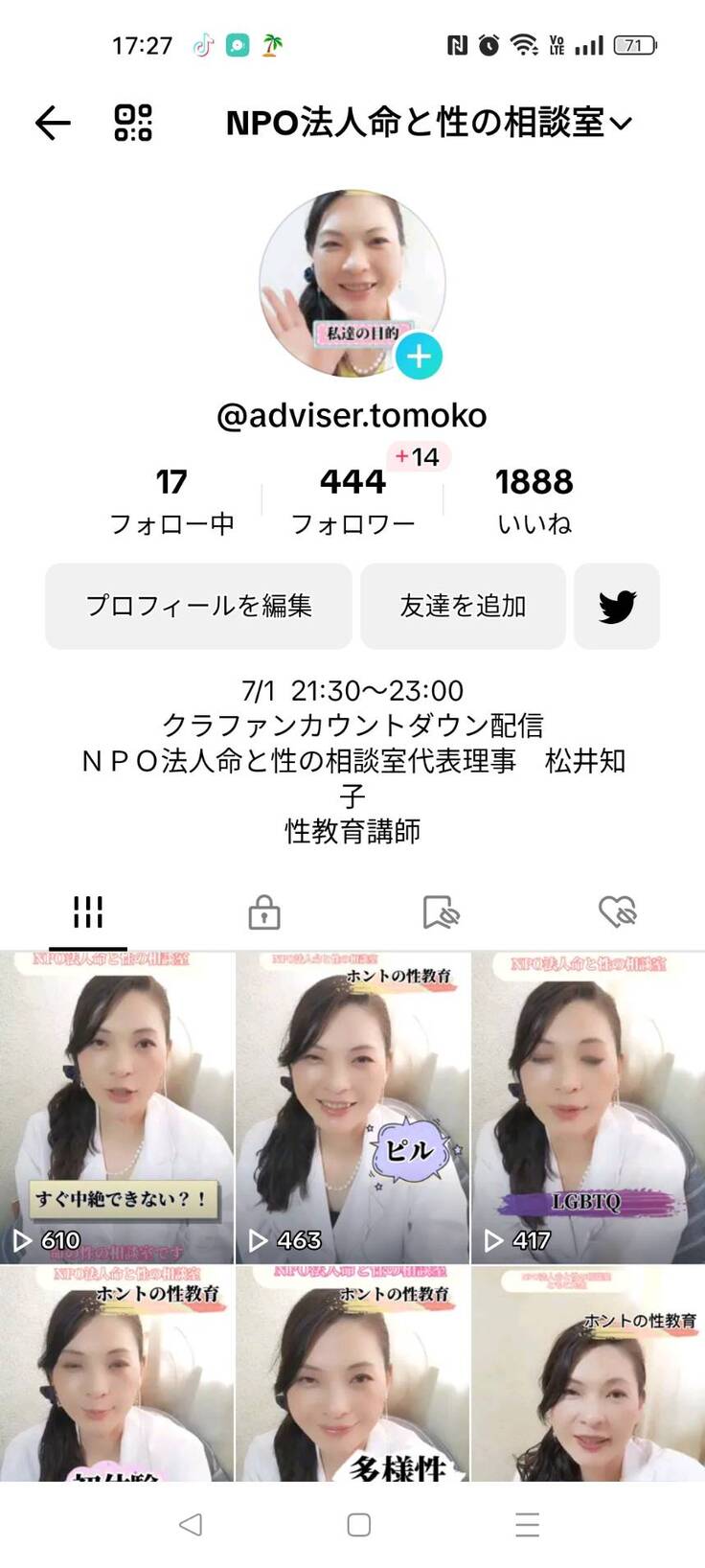
Task: Switch to the private videos lock tab
Action: (264, 911)
